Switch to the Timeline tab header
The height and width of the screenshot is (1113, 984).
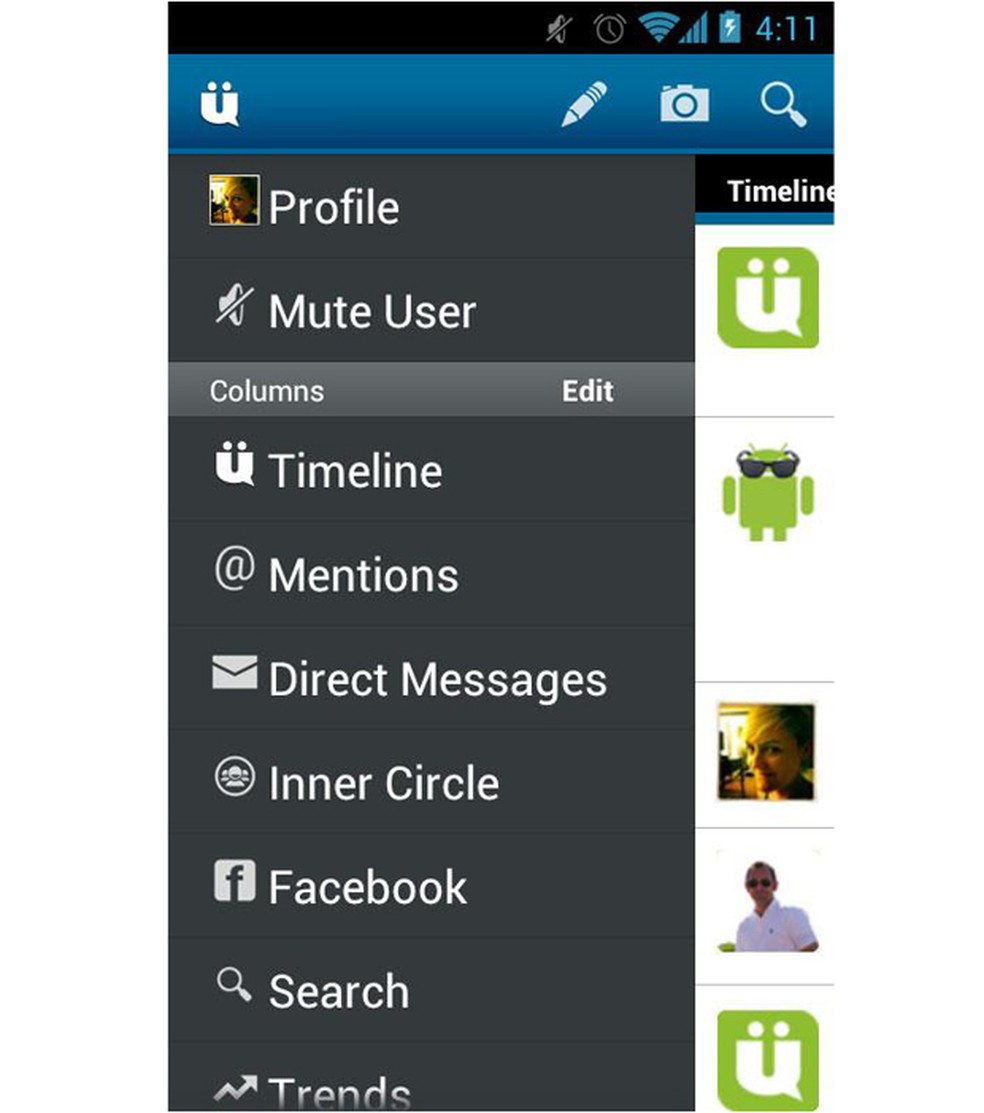point(779,191)
